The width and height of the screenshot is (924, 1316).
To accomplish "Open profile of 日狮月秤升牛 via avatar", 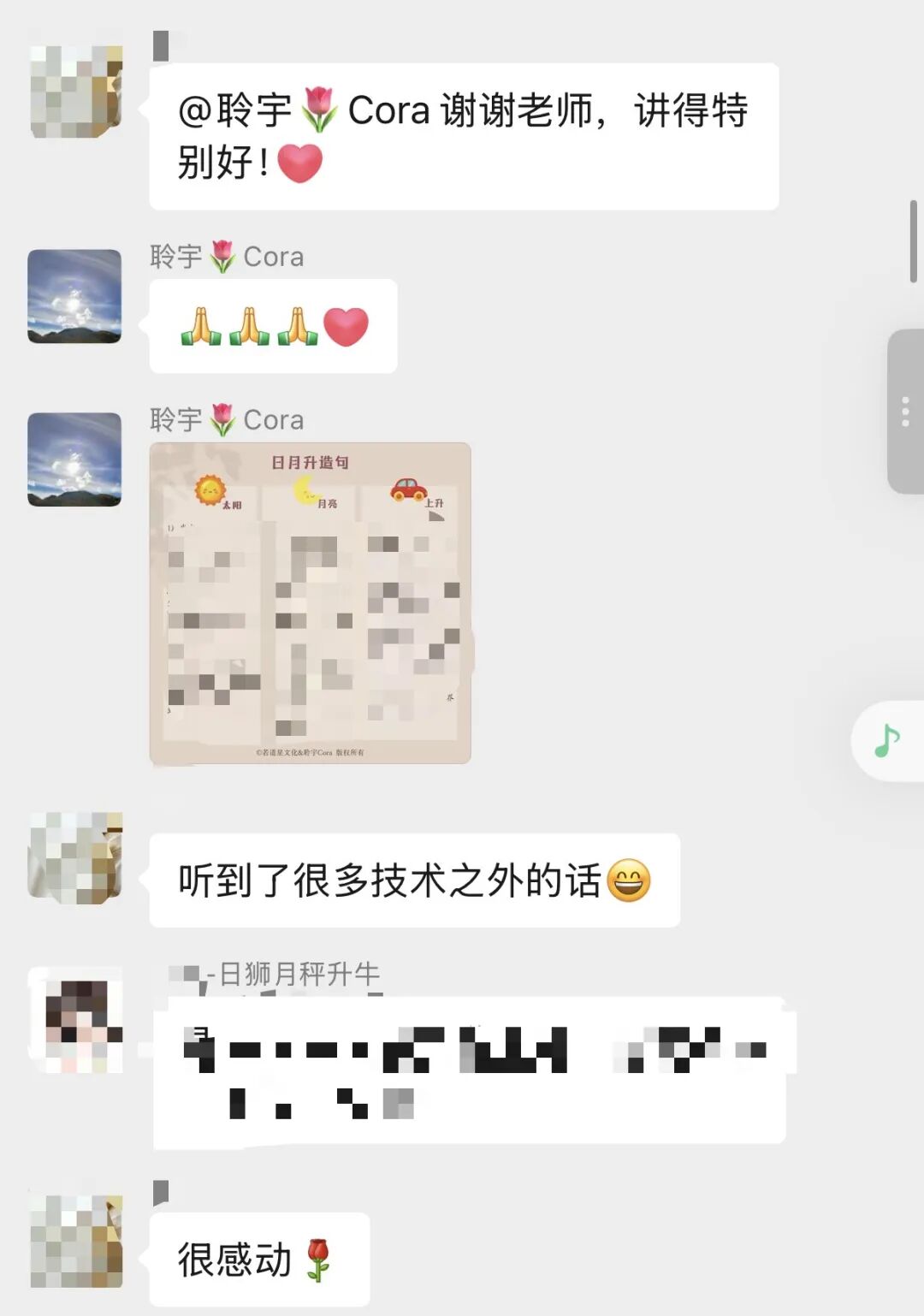I will tap(76, 1020).
